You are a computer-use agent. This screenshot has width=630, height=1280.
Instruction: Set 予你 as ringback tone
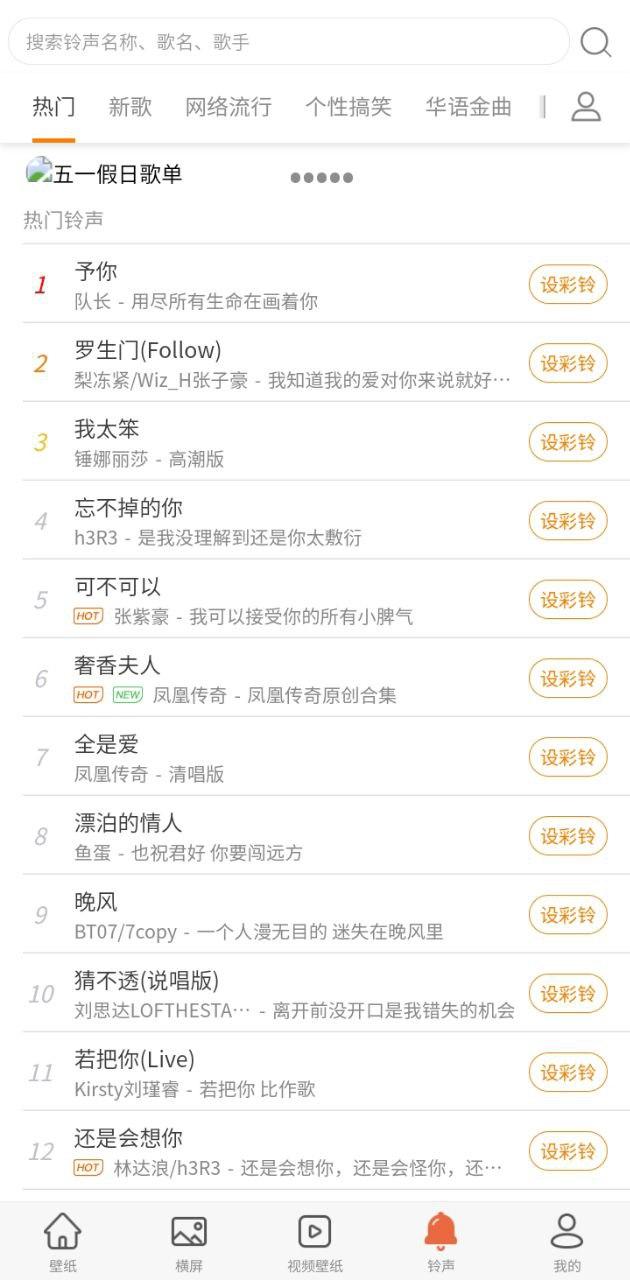point(568,284)
